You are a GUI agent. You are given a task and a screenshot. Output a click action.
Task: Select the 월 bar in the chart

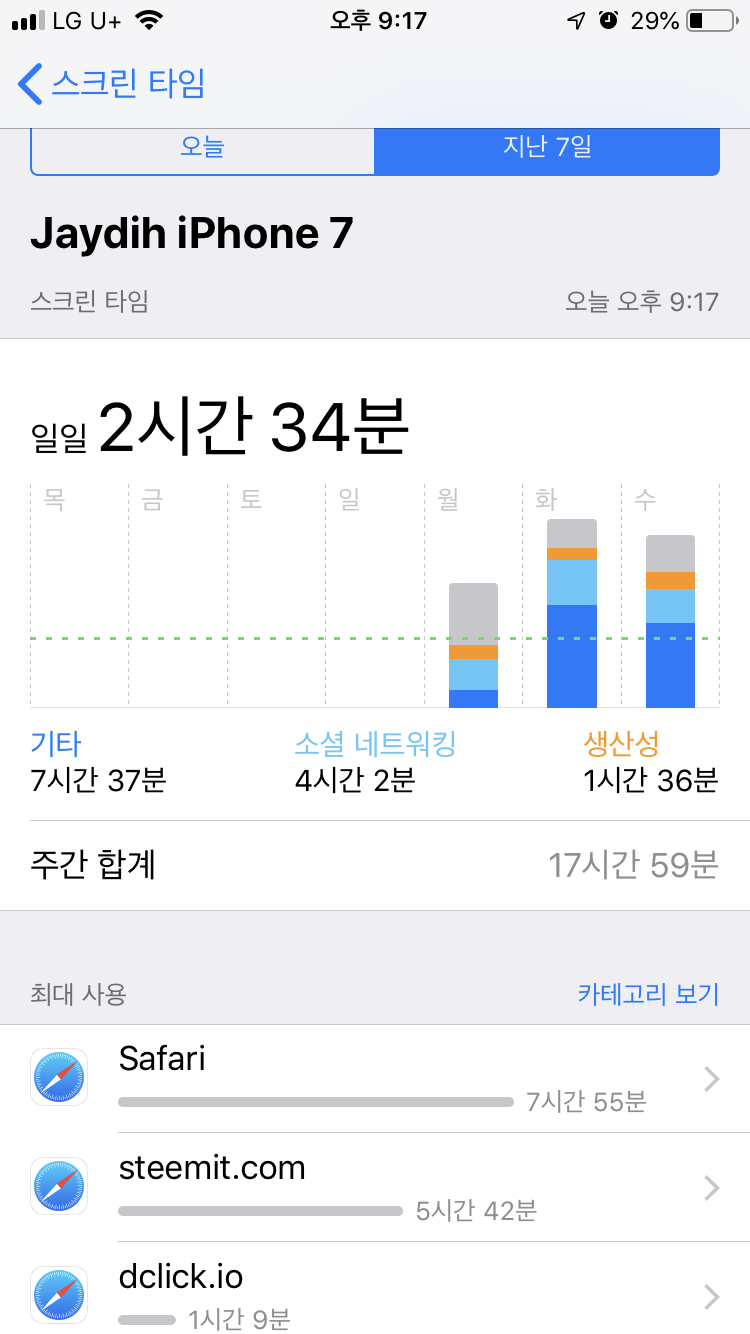coord(473,645)
